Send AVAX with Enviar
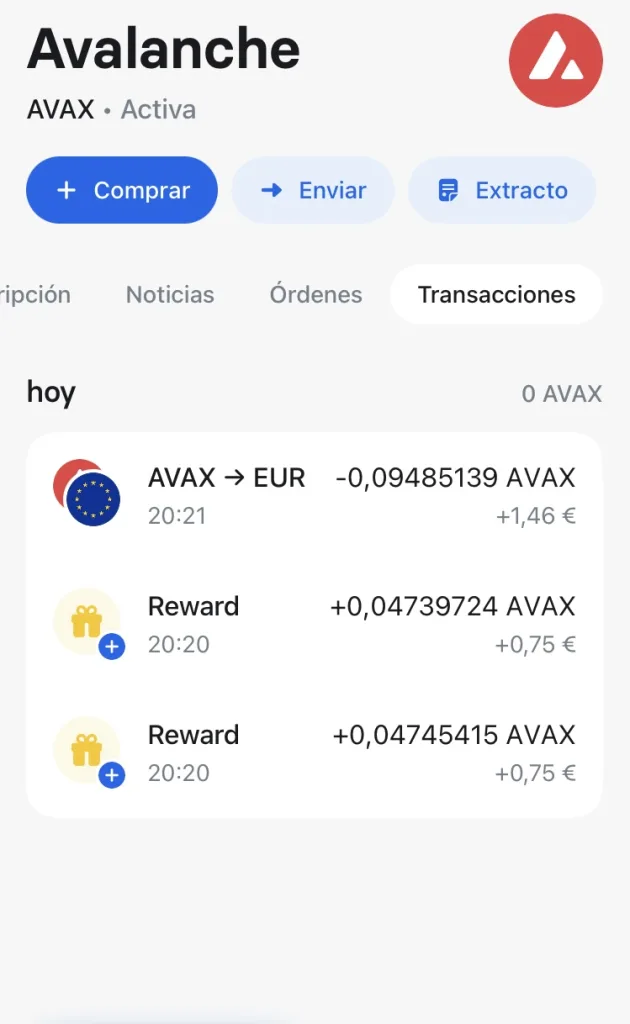The width and height of the screenshot is (630, 1024). pos(313,190)
